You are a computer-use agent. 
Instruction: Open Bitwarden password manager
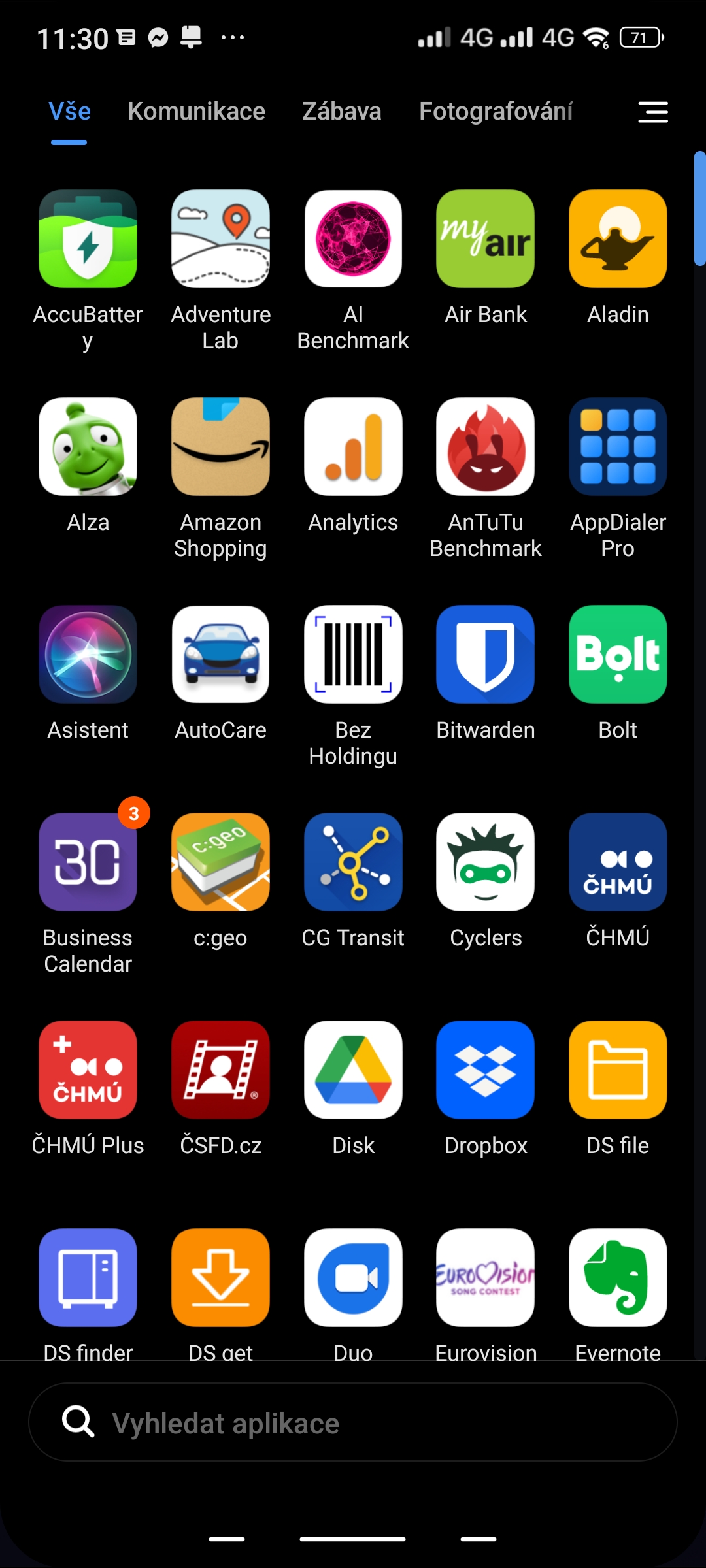[x=485, y=655]
